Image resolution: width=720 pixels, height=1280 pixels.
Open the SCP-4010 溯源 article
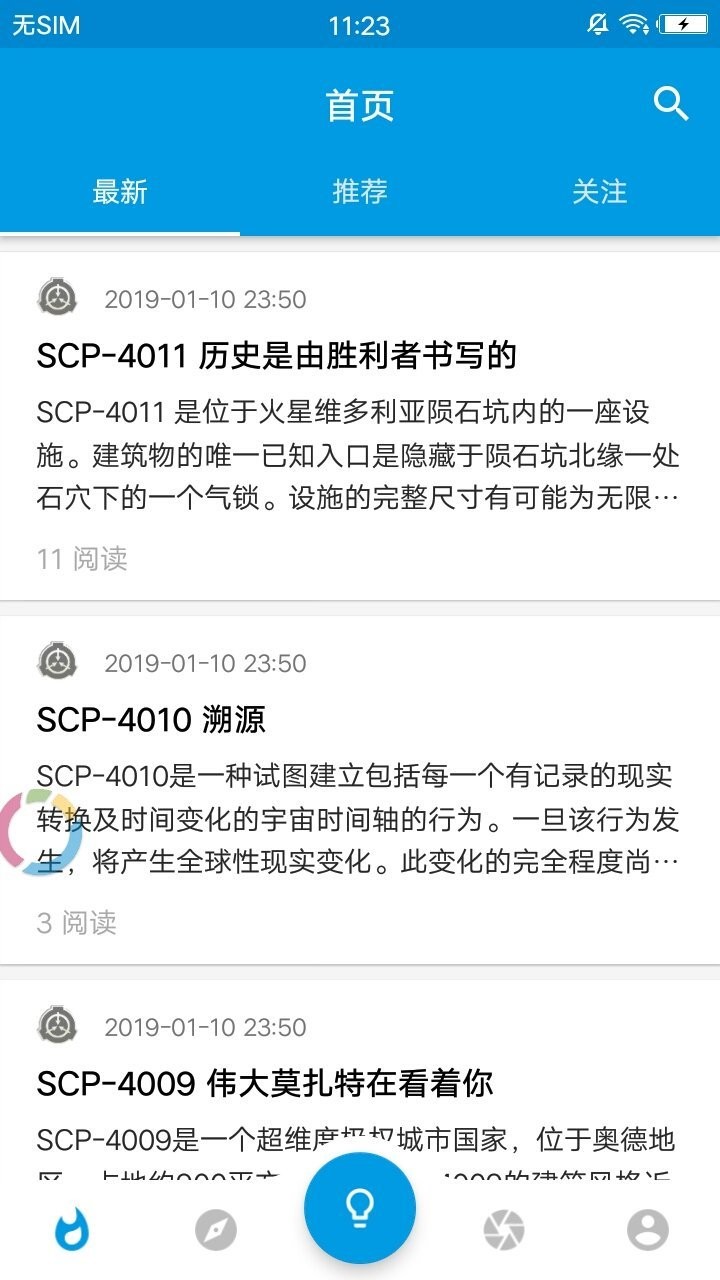(151, 719)
